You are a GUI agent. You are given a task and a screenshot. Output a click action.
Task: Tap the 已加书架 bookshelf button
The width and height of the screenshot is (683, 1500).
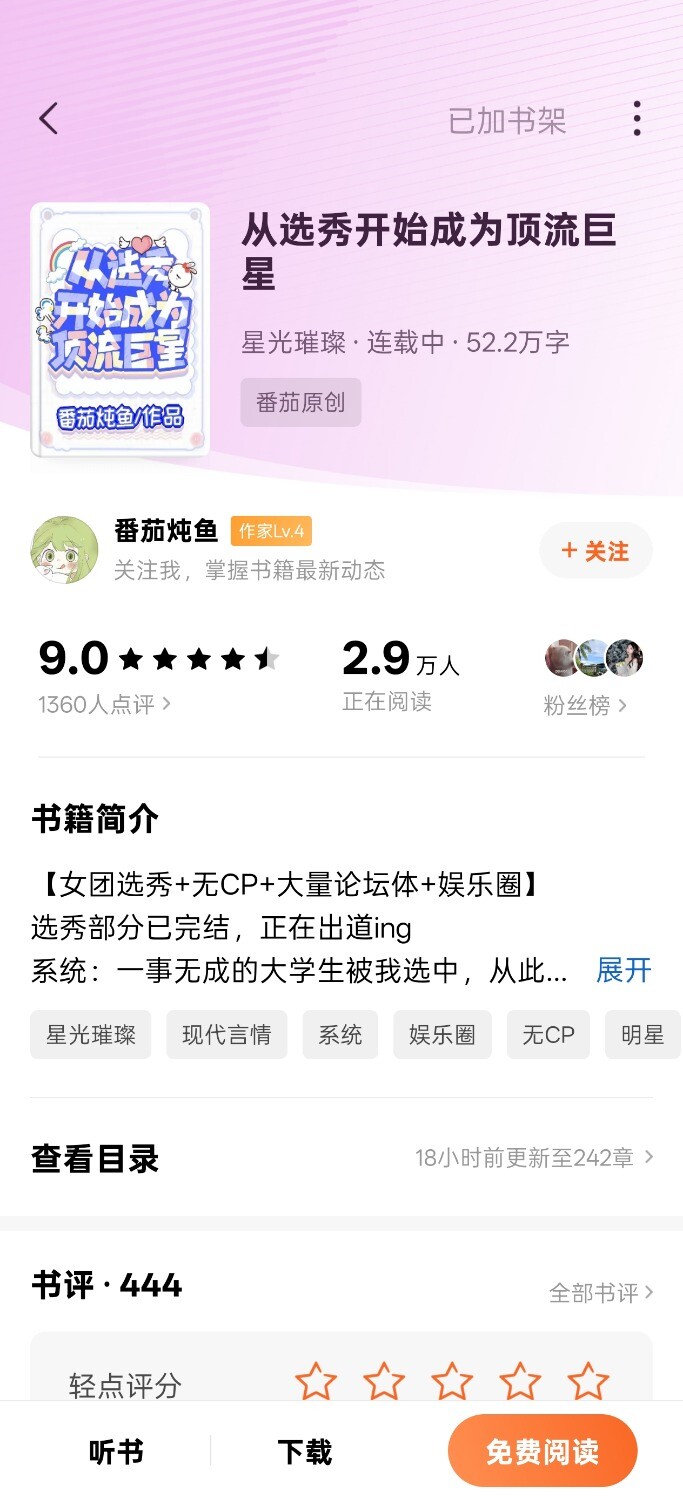(x=507, y=121)
